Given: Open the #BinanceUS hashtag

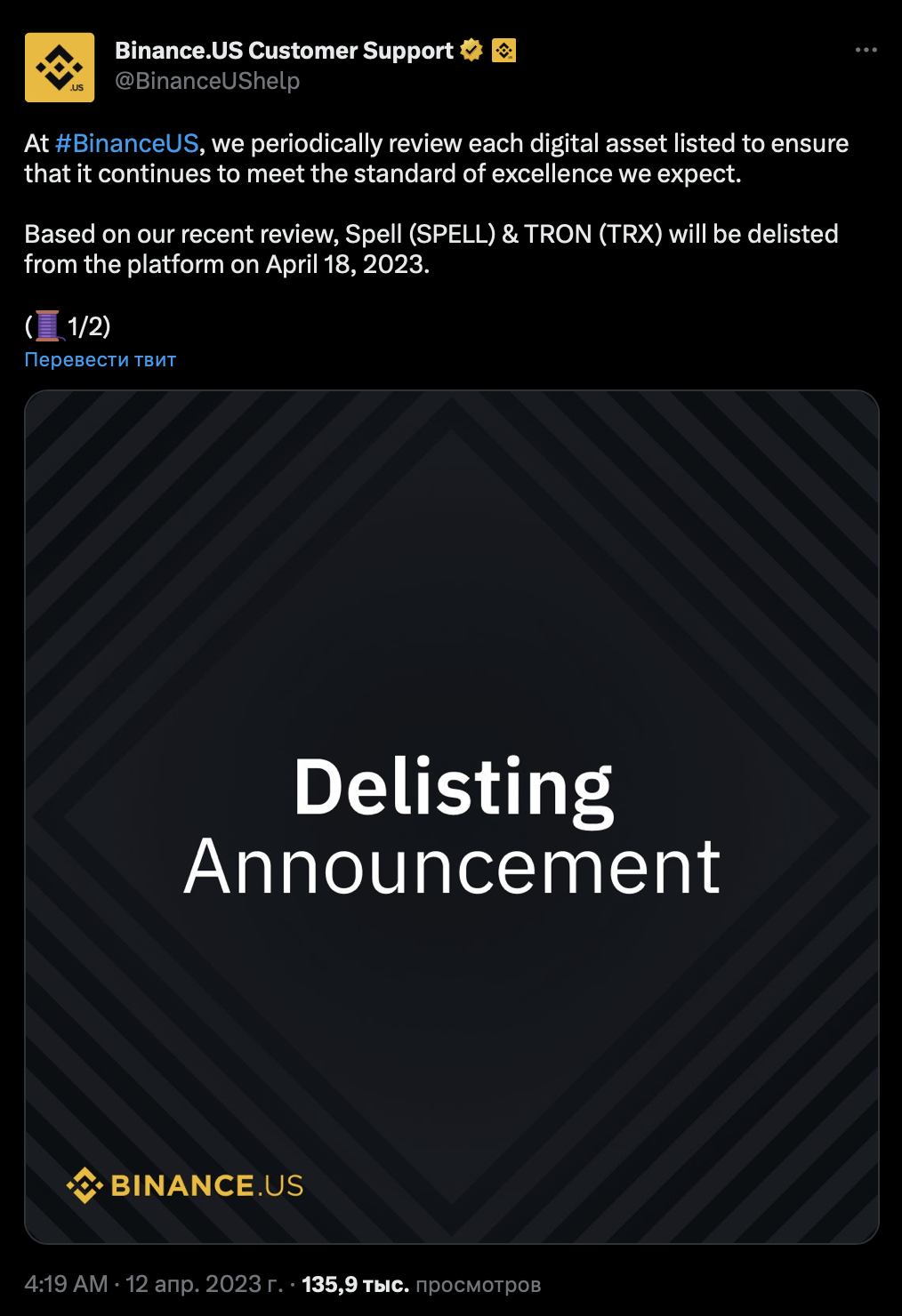Looking at the screenshot, I should pyautogui.click(x=126, y=143).
